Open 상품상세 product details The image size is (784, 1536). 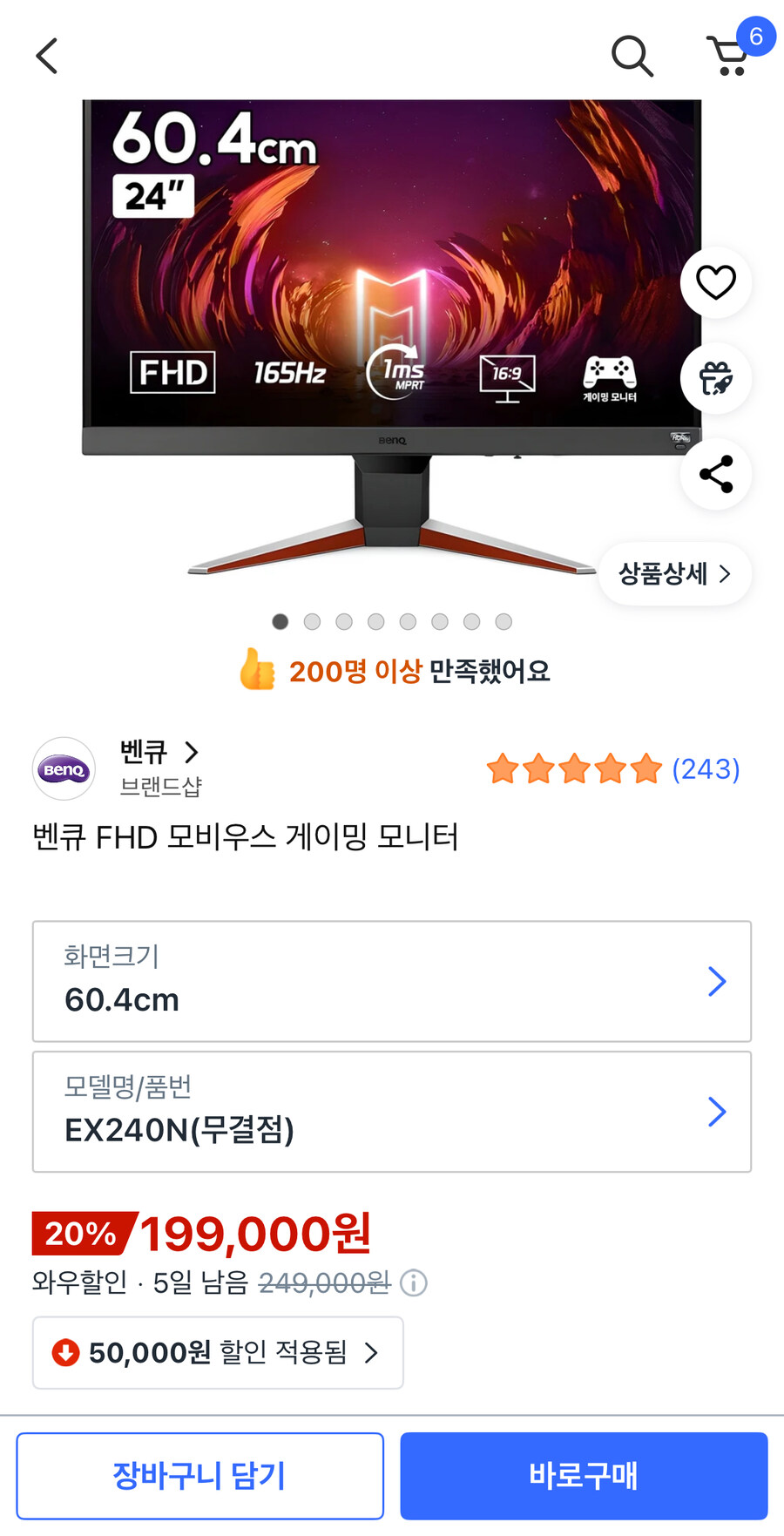point(673,573)
